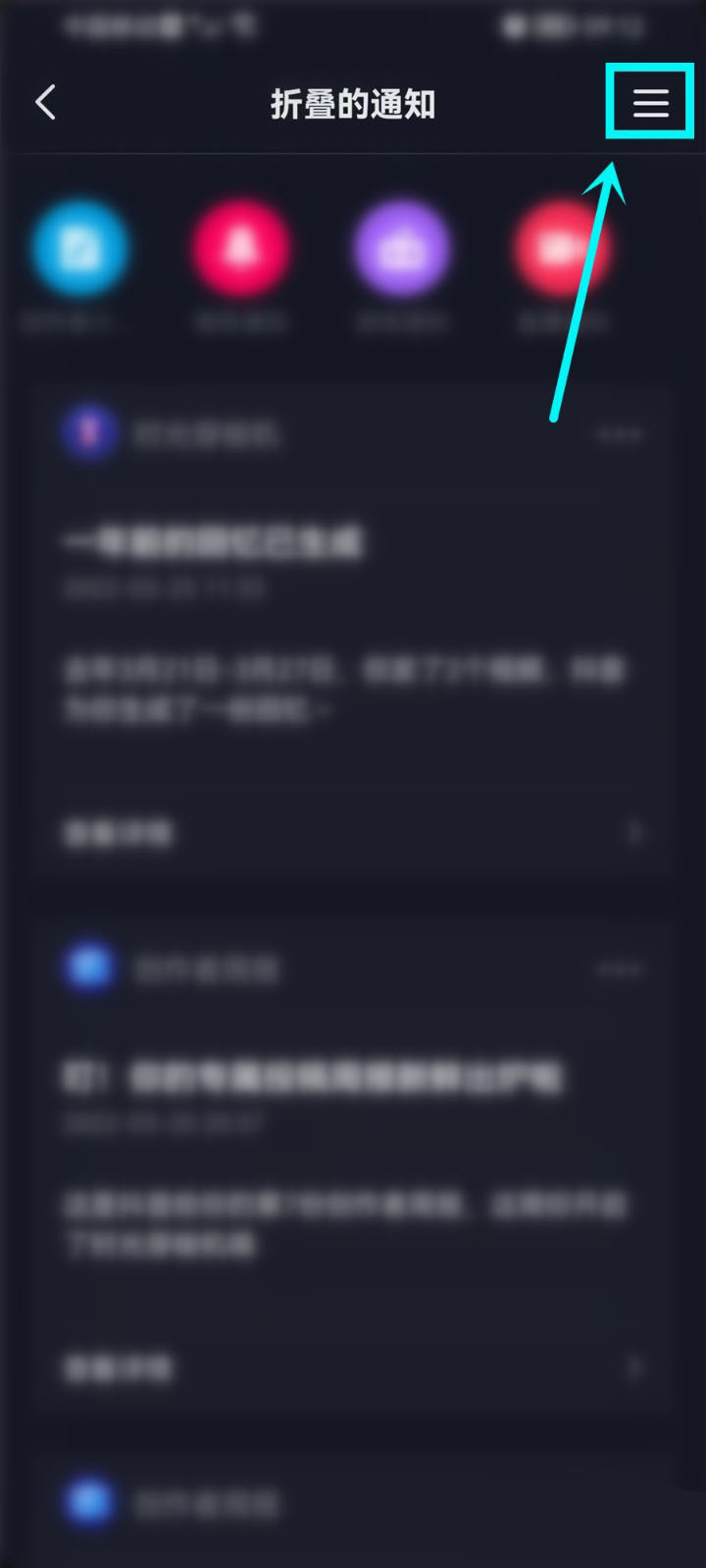706x1568 pixels.
Task: Select the purple circular shortcut icon
Action: (399, 250)
